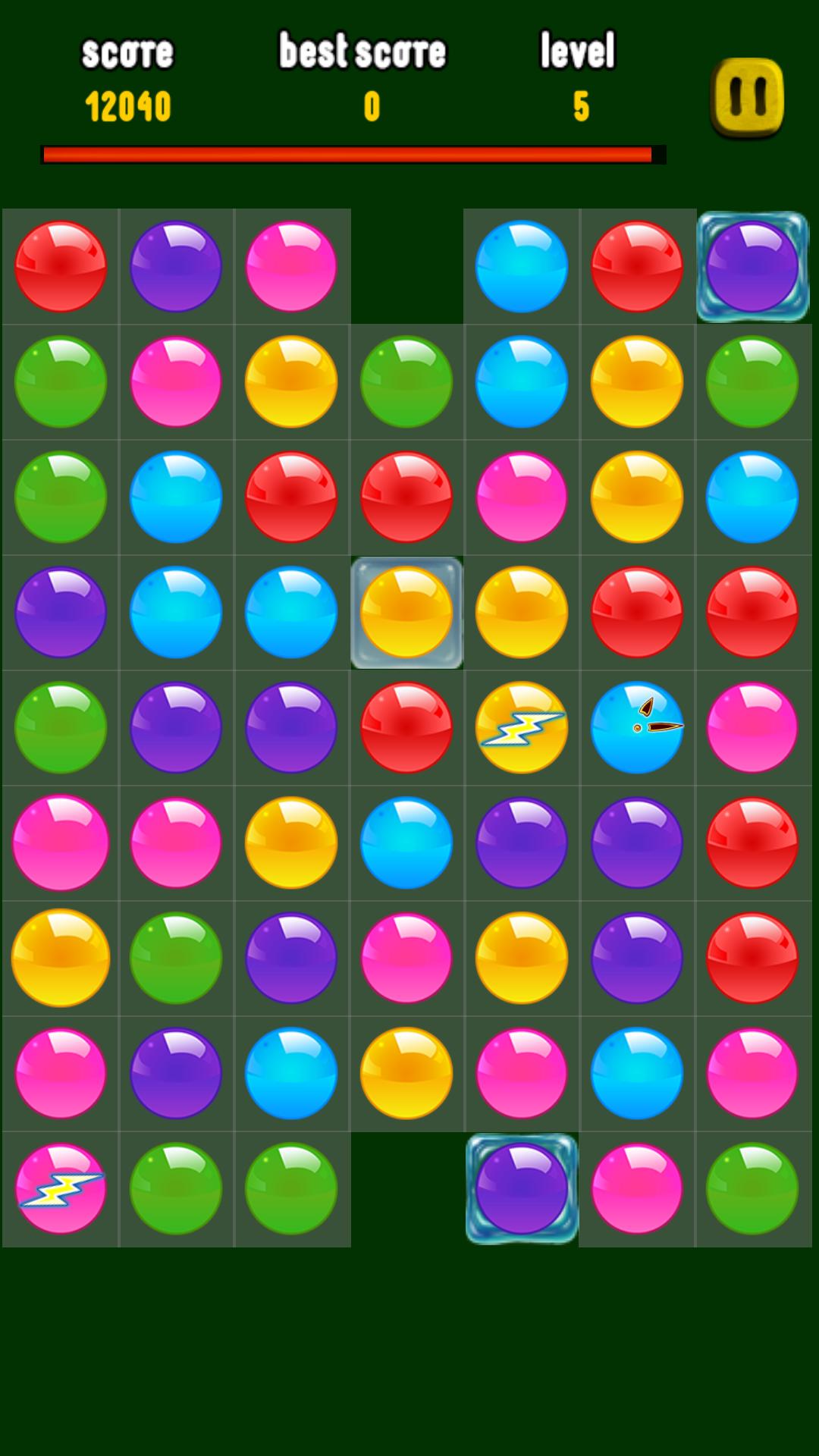The width and height of the screenshot is (819, 1456).
Task: Select the pink bubble left of the empty top slot
Action: click(x=291, y=267)
